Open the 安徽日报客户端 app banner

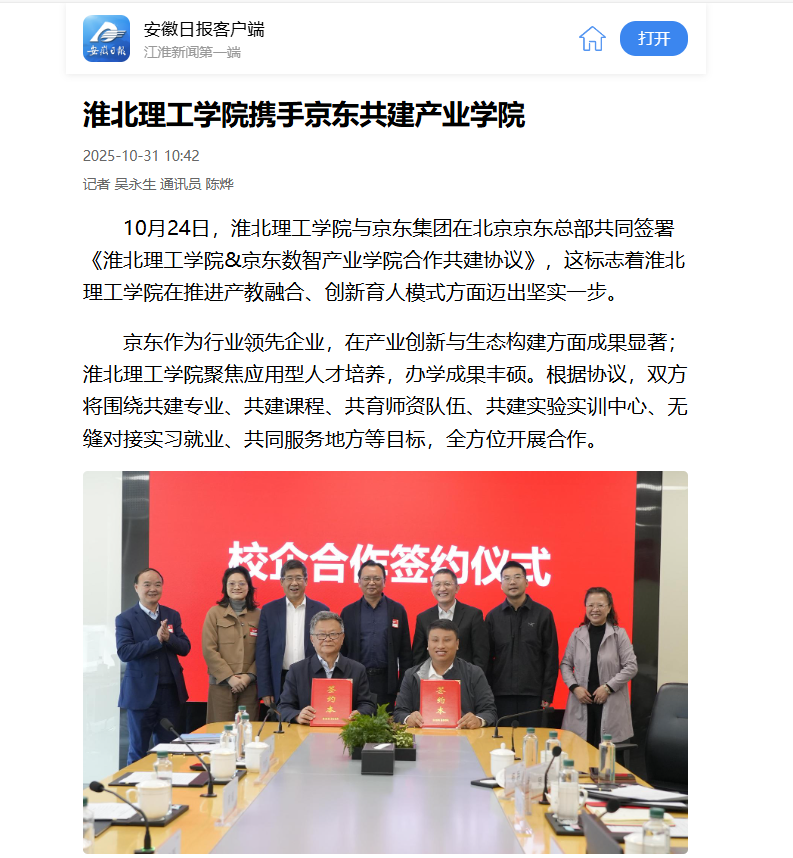pos(204,39)
